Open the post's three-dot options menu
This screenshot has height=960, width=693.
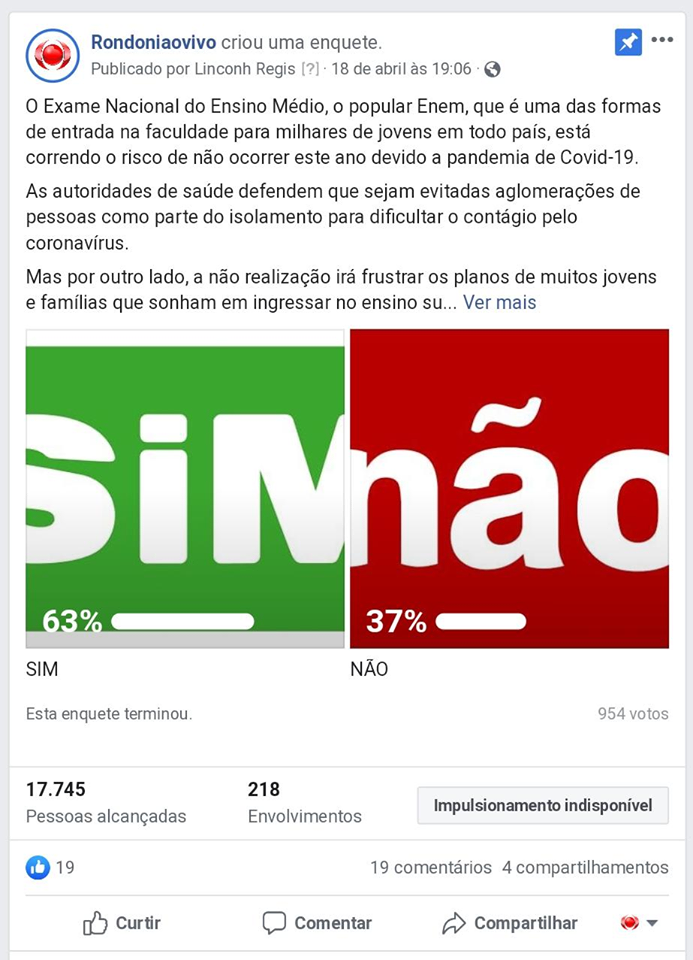[x=662, y=41]
